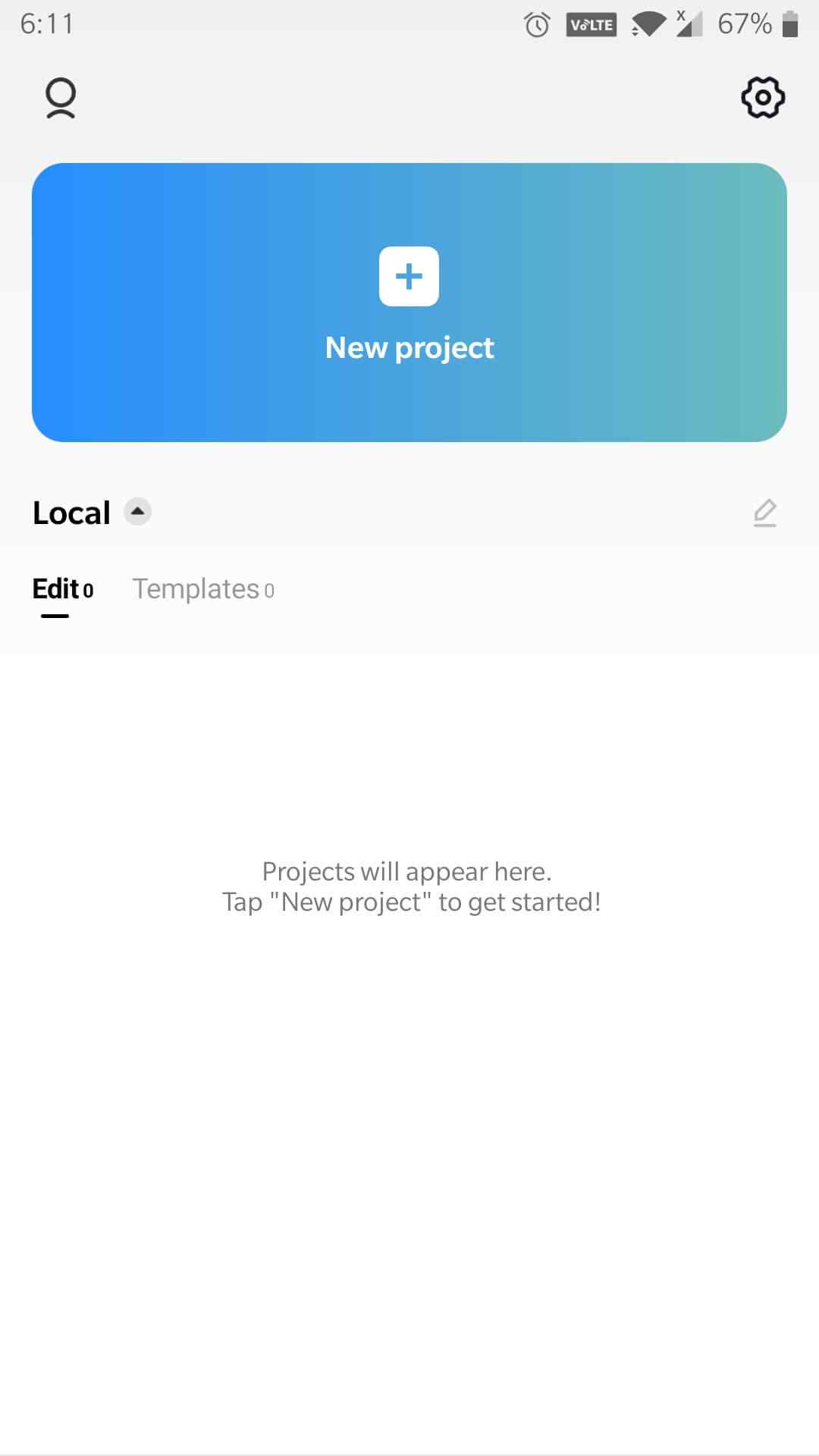Viewport: 819px width, 1456px height.
Task: Switch to the Templates tab
Action: (x=202, y=589)
